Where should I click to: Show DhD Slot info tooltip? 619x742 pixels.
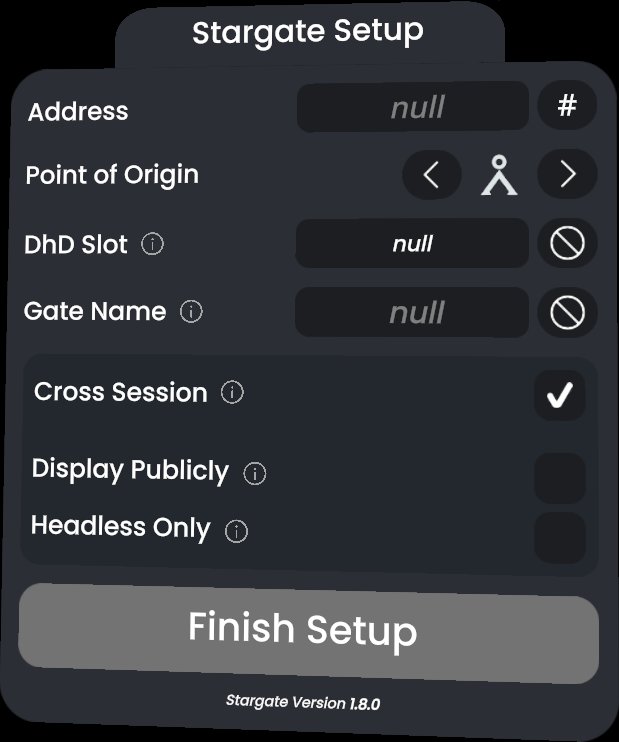(x=152, y=243)
